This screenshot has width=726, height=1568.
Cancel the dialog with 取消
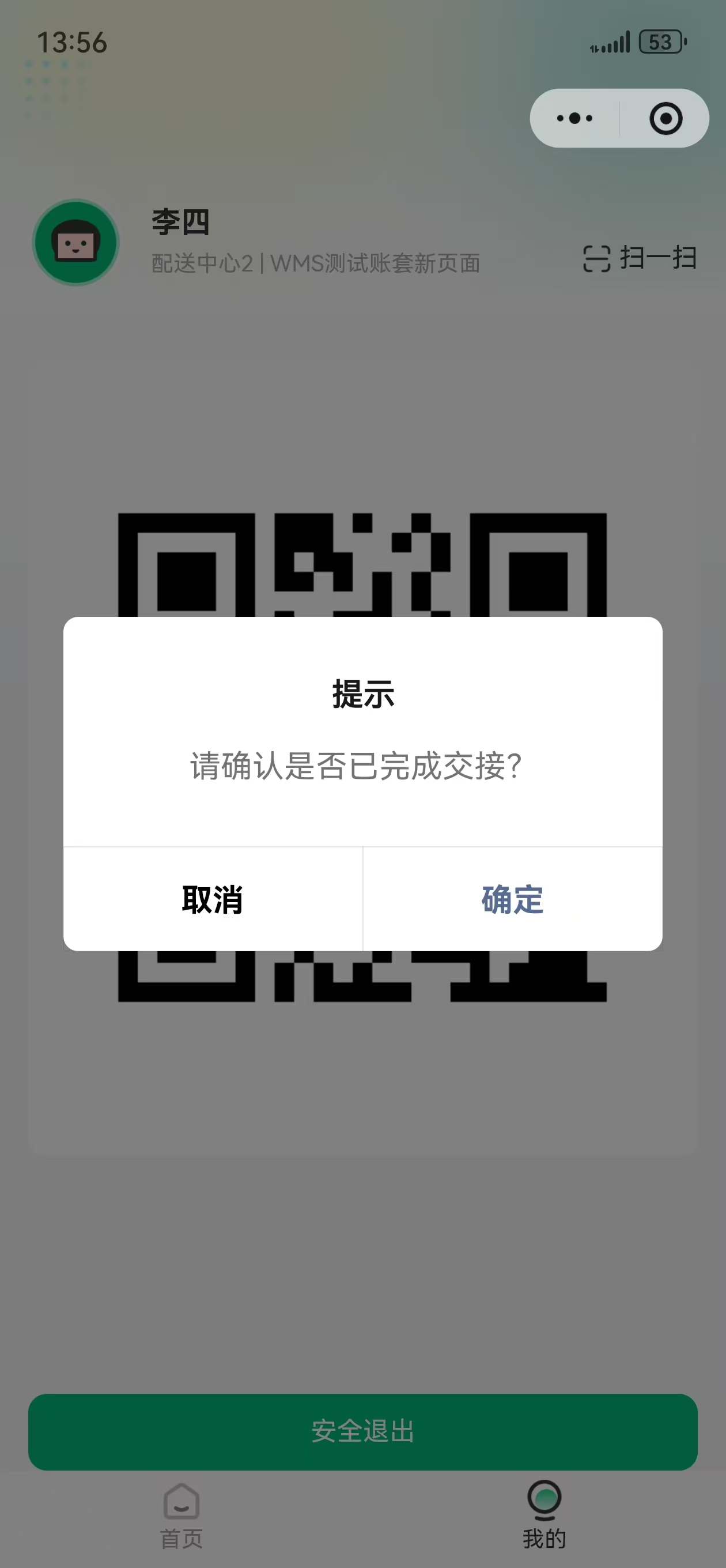coord(213,899)
